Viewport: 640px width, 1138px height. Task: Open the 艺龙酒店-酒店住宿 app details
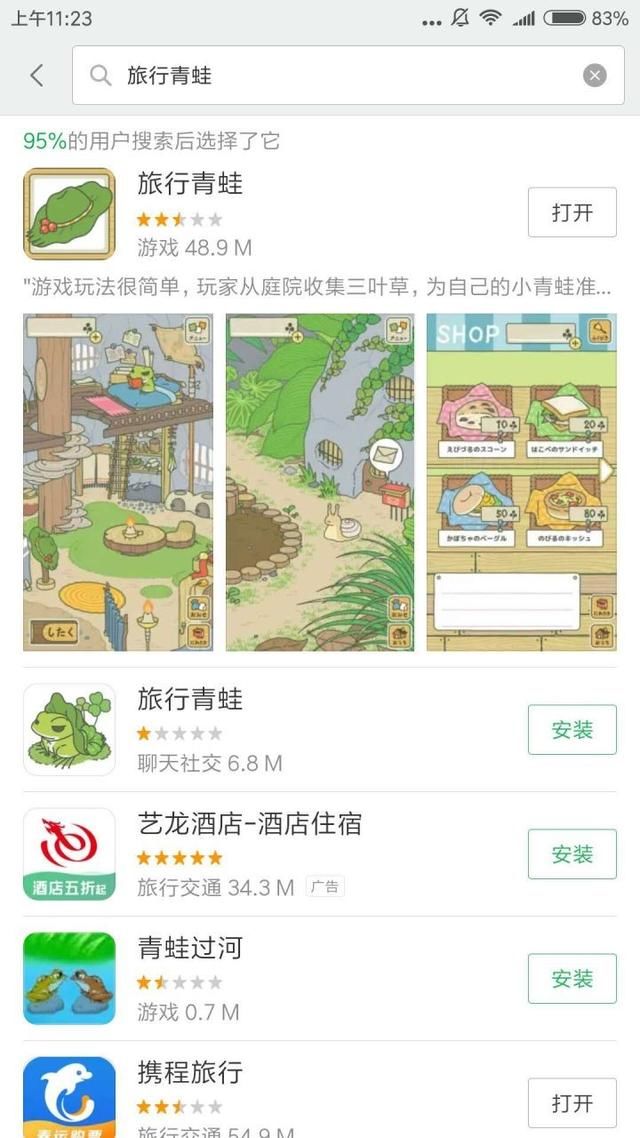tap(300, 854)
